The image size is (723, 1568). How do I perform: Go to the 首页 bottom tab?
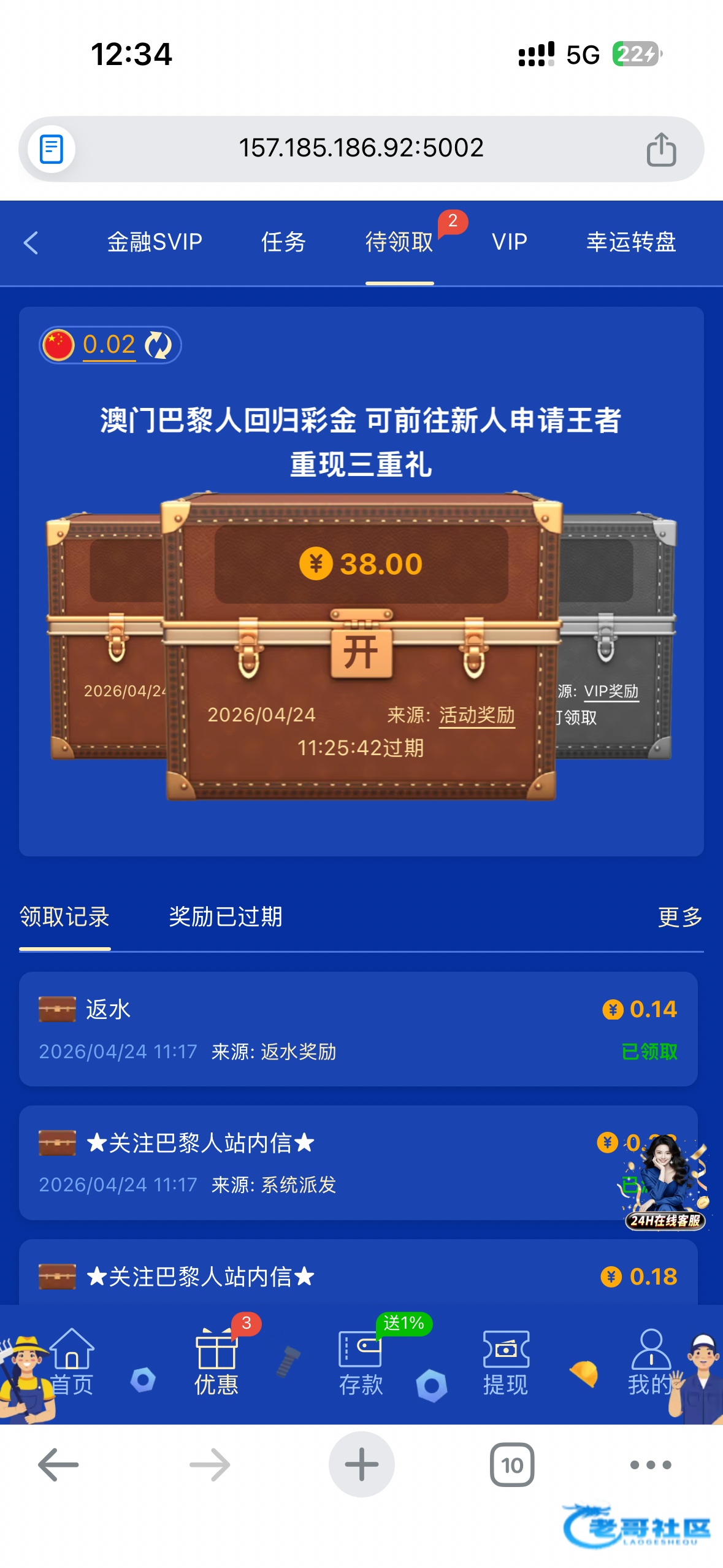(x=72, y=1362)
